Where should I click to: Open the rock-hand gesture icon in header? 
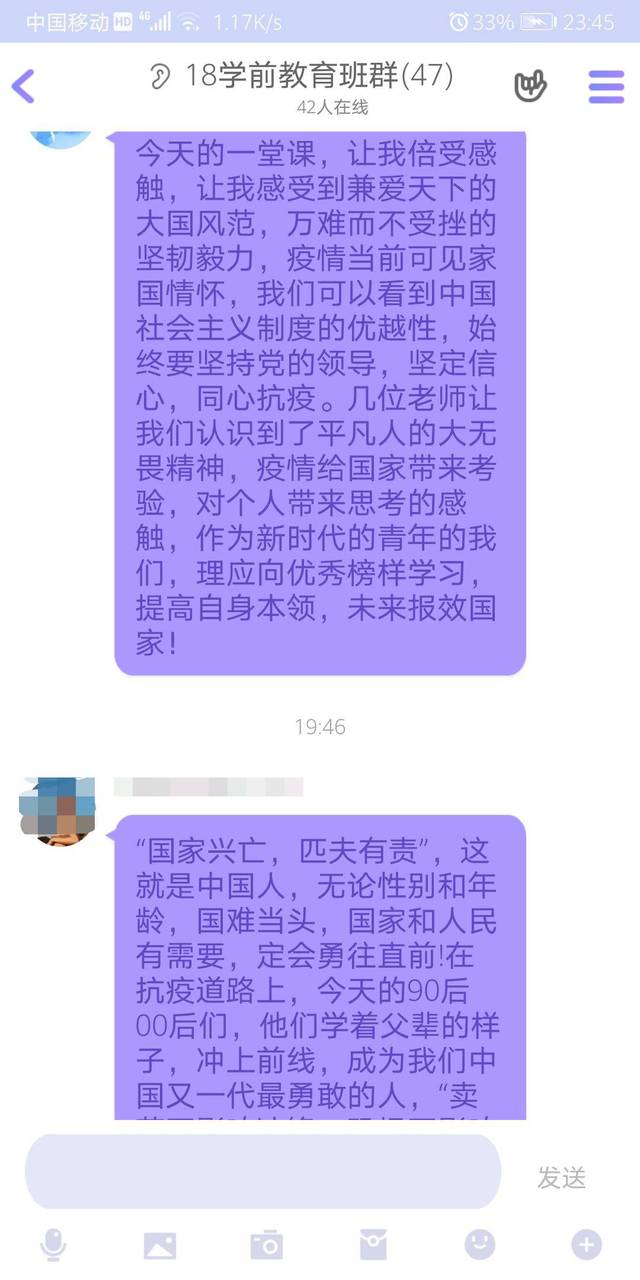coord(530,86)
